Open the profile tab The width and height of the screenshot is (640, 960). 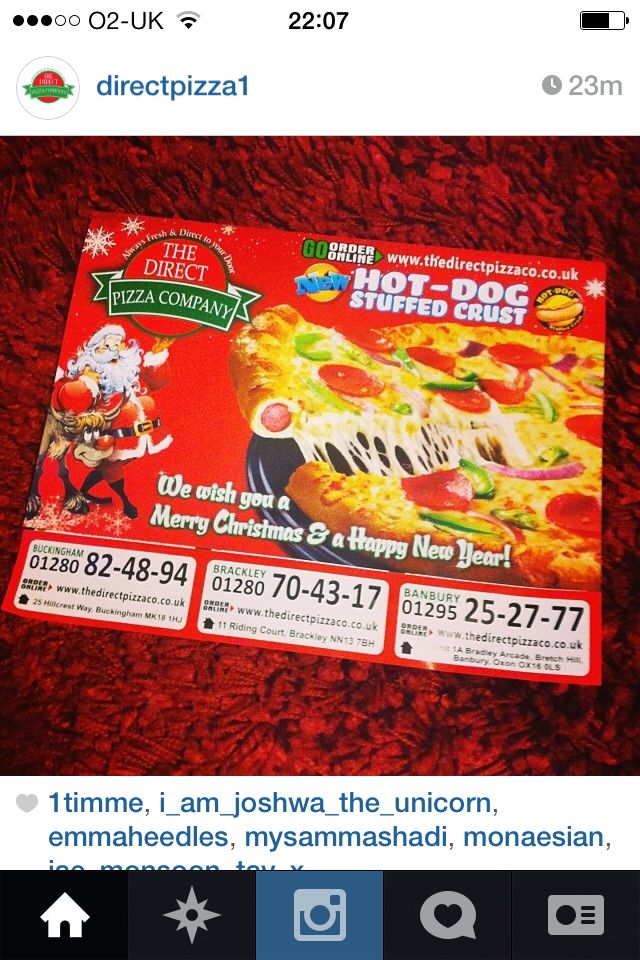tap(575, 916)
